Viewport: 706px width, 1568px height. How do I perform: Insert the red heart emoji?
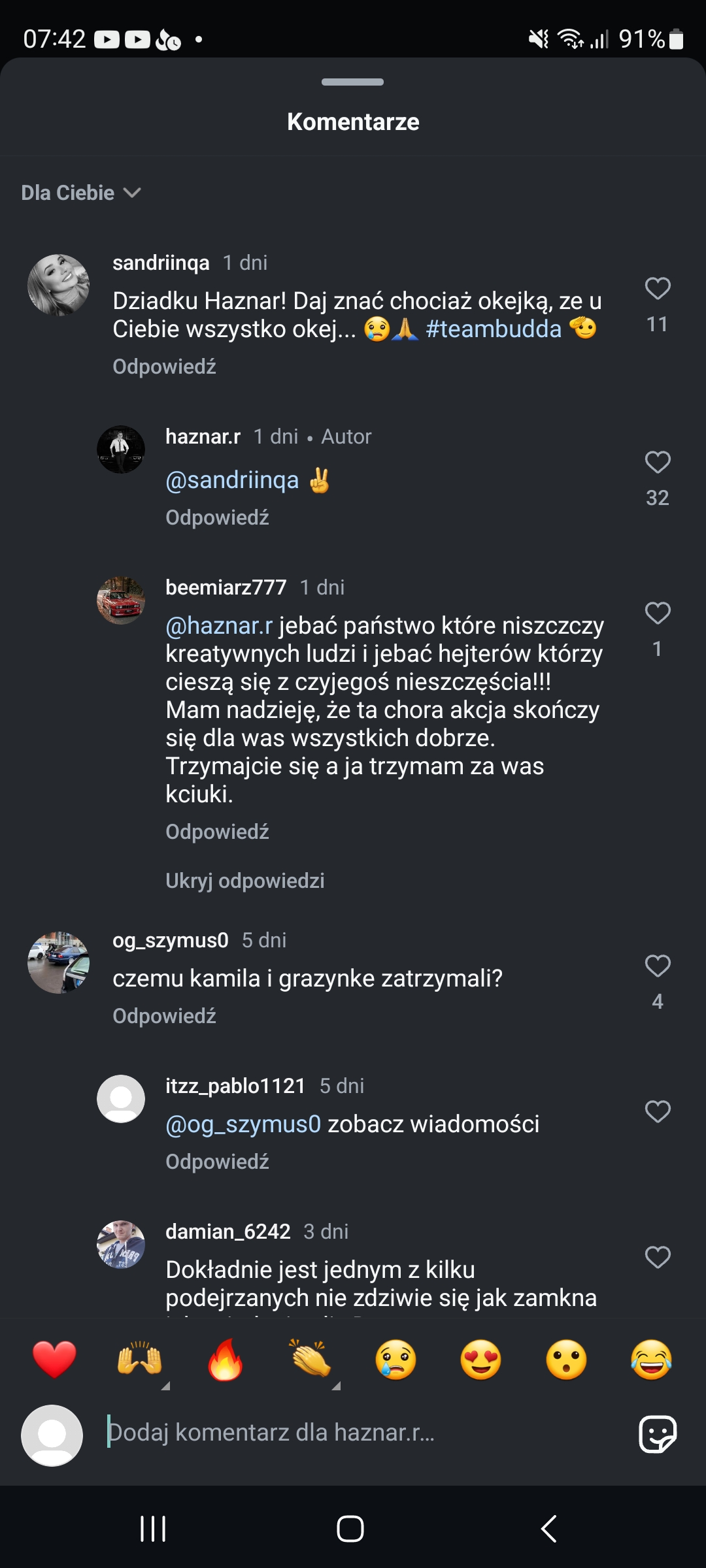(54, 1360)
